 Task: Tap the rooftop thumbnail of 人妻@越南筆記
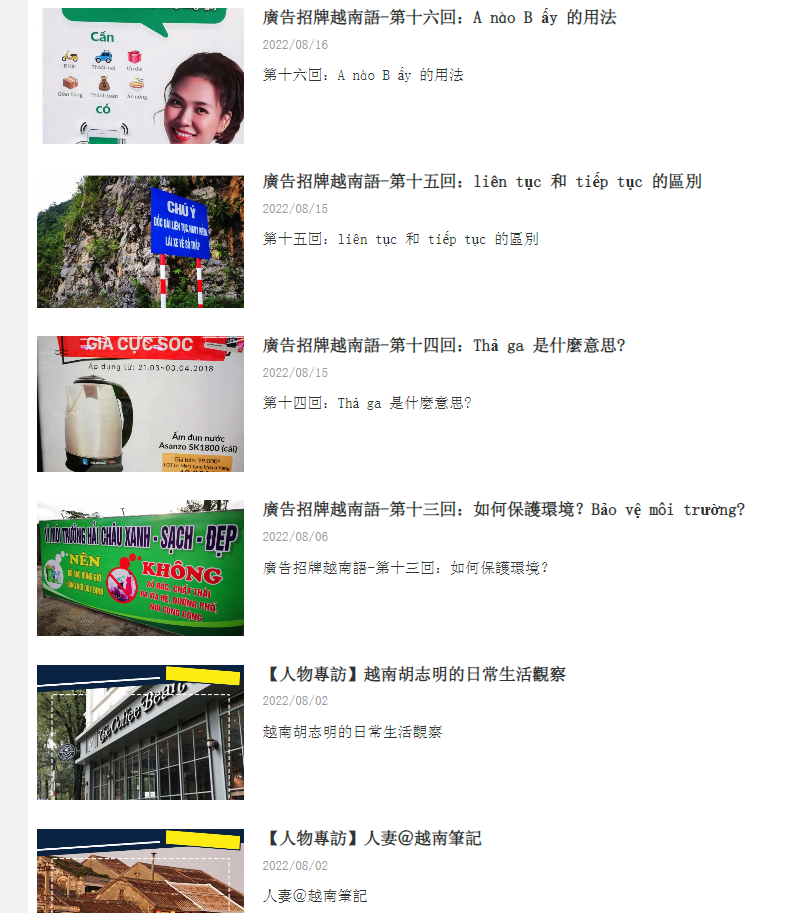tap(140, 872)
